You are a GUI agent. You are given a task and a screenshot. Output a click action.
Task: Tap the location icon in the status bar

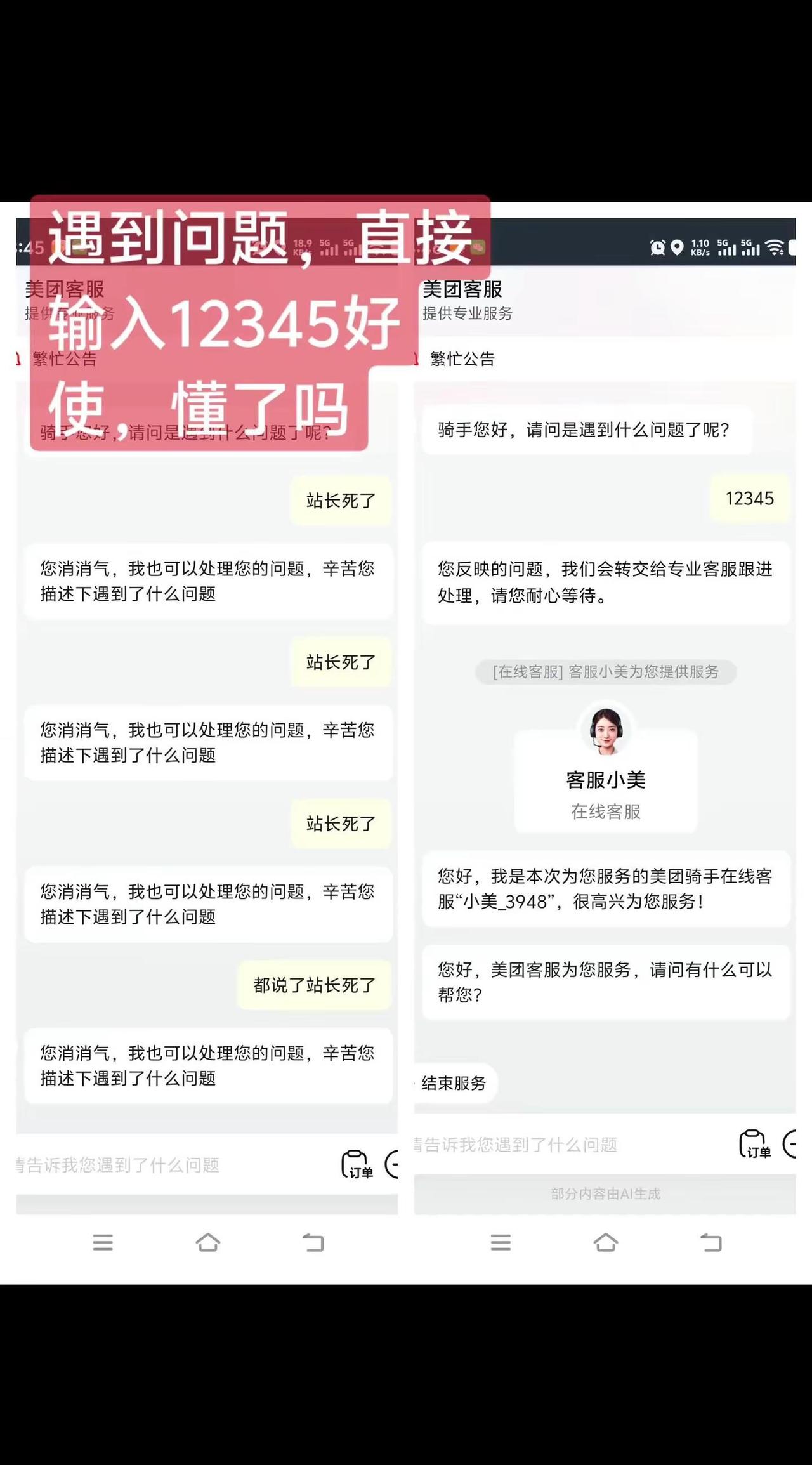pyautogui.click(x=677, y=249)
